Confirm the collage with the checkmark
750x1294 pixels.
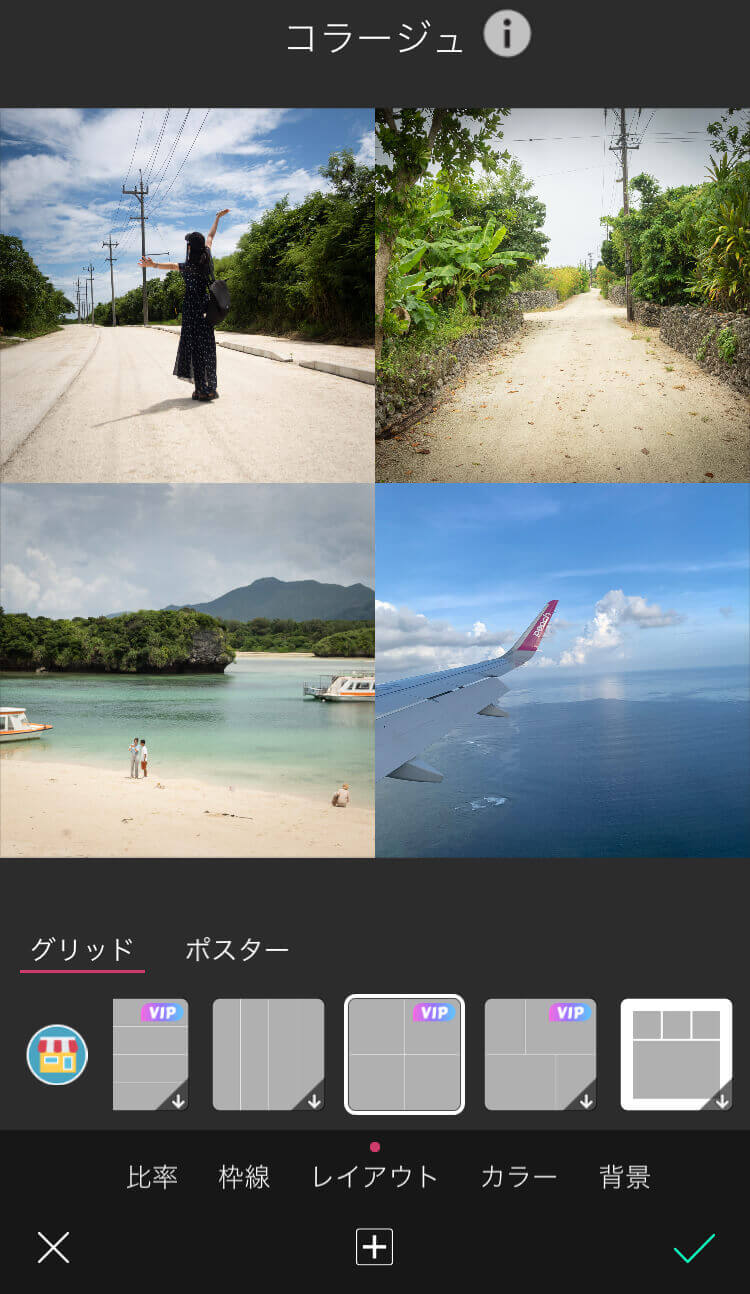[694, 1247]
